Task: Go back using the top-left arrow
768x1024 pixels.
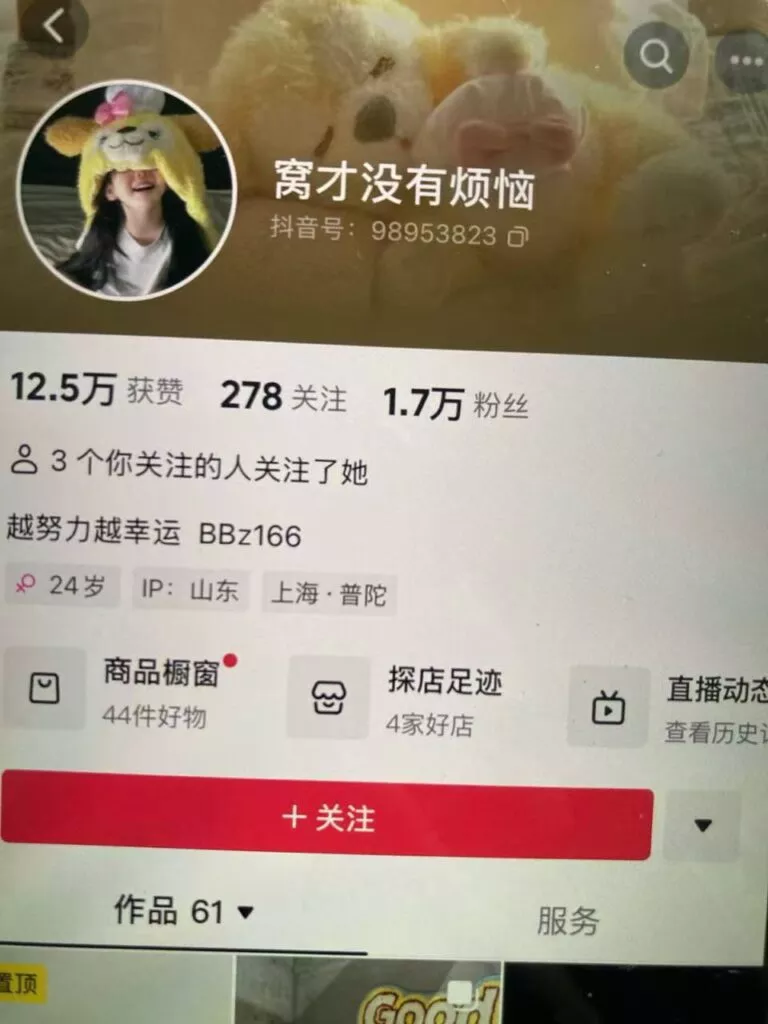Action: pos(54,27)
